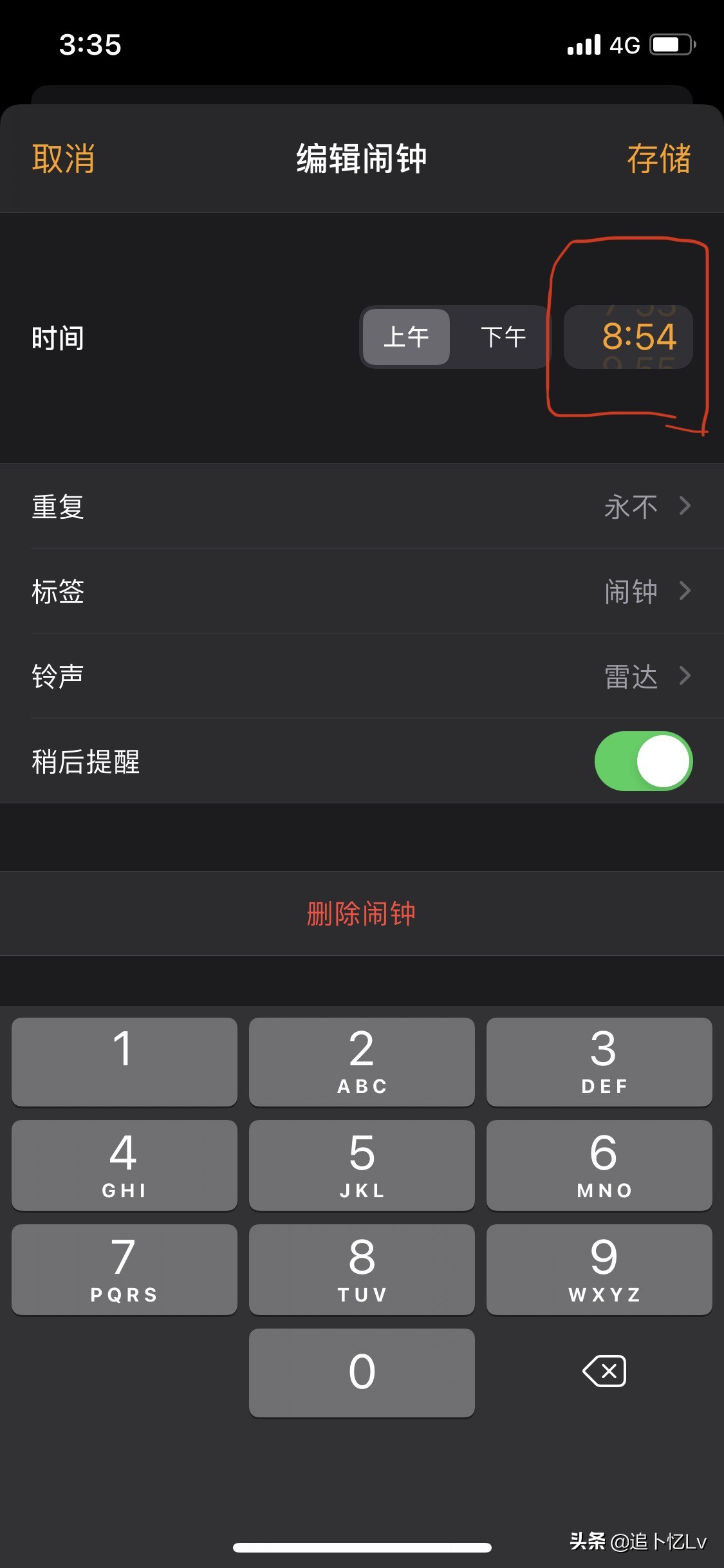Screen dimensions: 724x1568
Task: Tap 删除闹钟 to delete this alarm
Action: point(362,913)
